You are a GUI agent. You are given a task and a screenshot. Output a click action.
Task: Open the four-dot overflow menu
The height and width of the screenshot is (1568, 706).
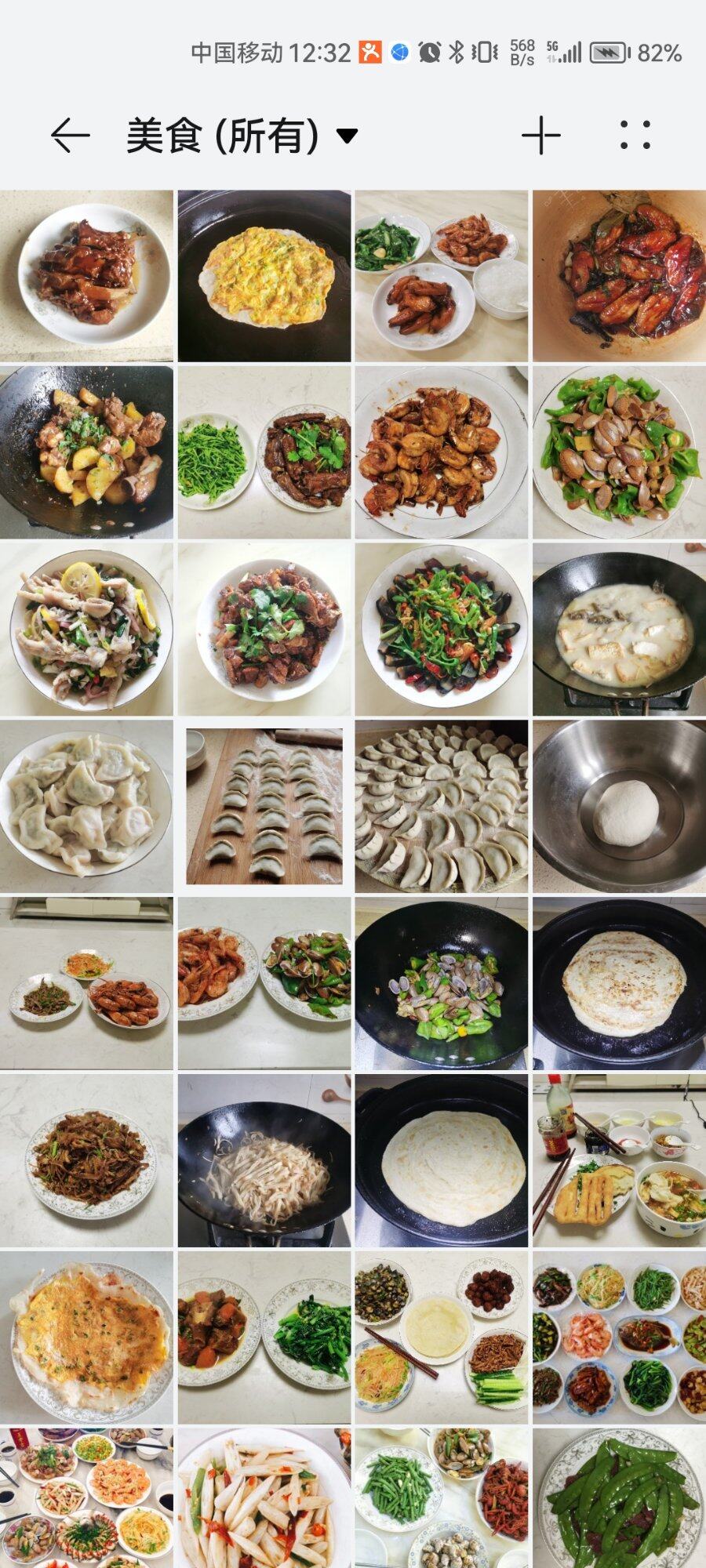tap(635, 136)
